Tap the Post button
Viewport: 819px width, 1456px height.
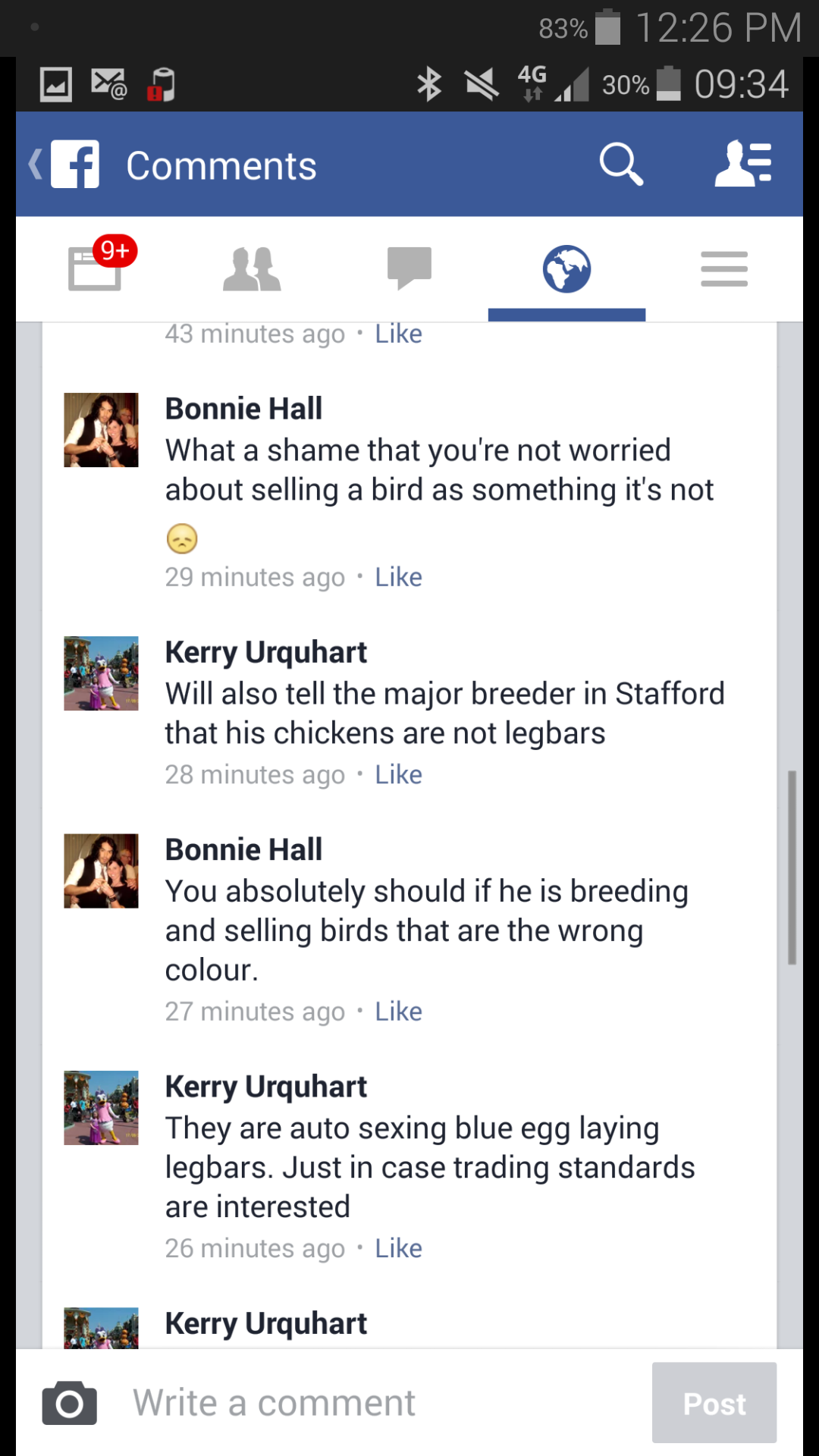tap(714, 1403)
